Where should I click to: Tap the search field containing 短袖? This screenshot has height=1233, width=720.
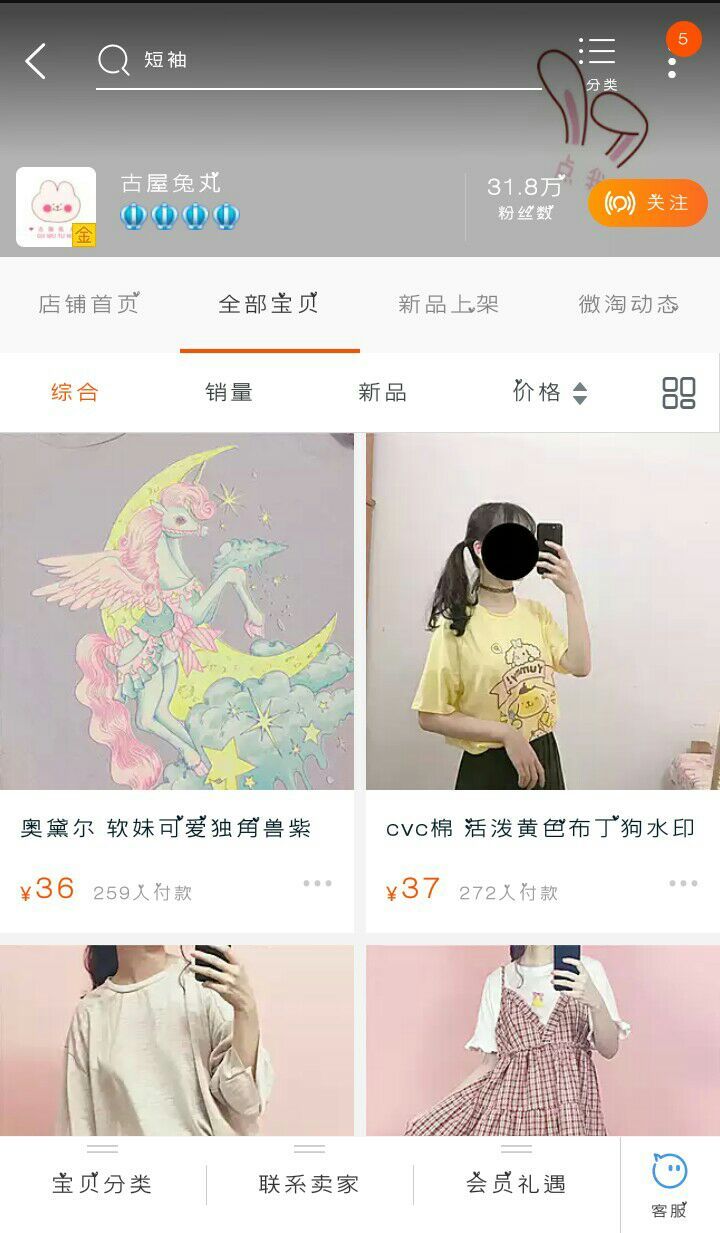point(320,60)
